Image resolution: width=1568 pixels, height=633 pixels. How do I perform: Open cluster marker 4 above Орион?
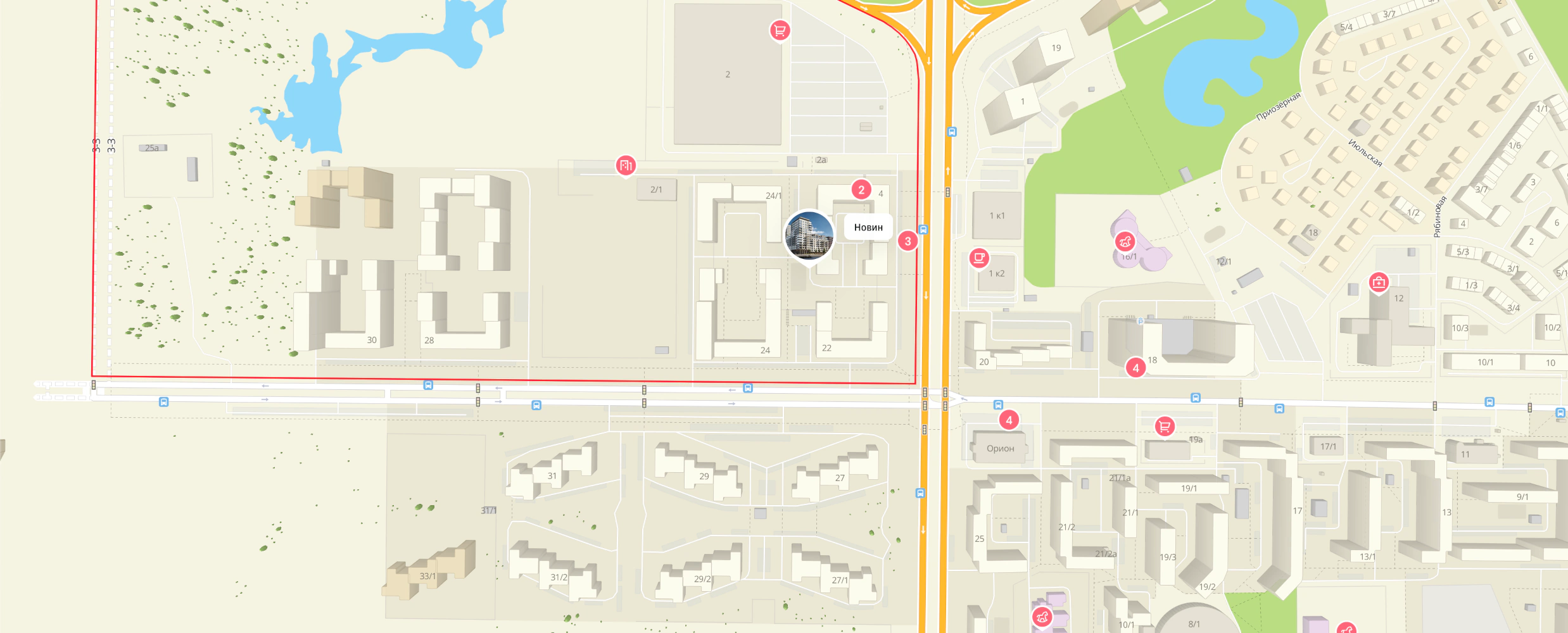point(1009,420)
